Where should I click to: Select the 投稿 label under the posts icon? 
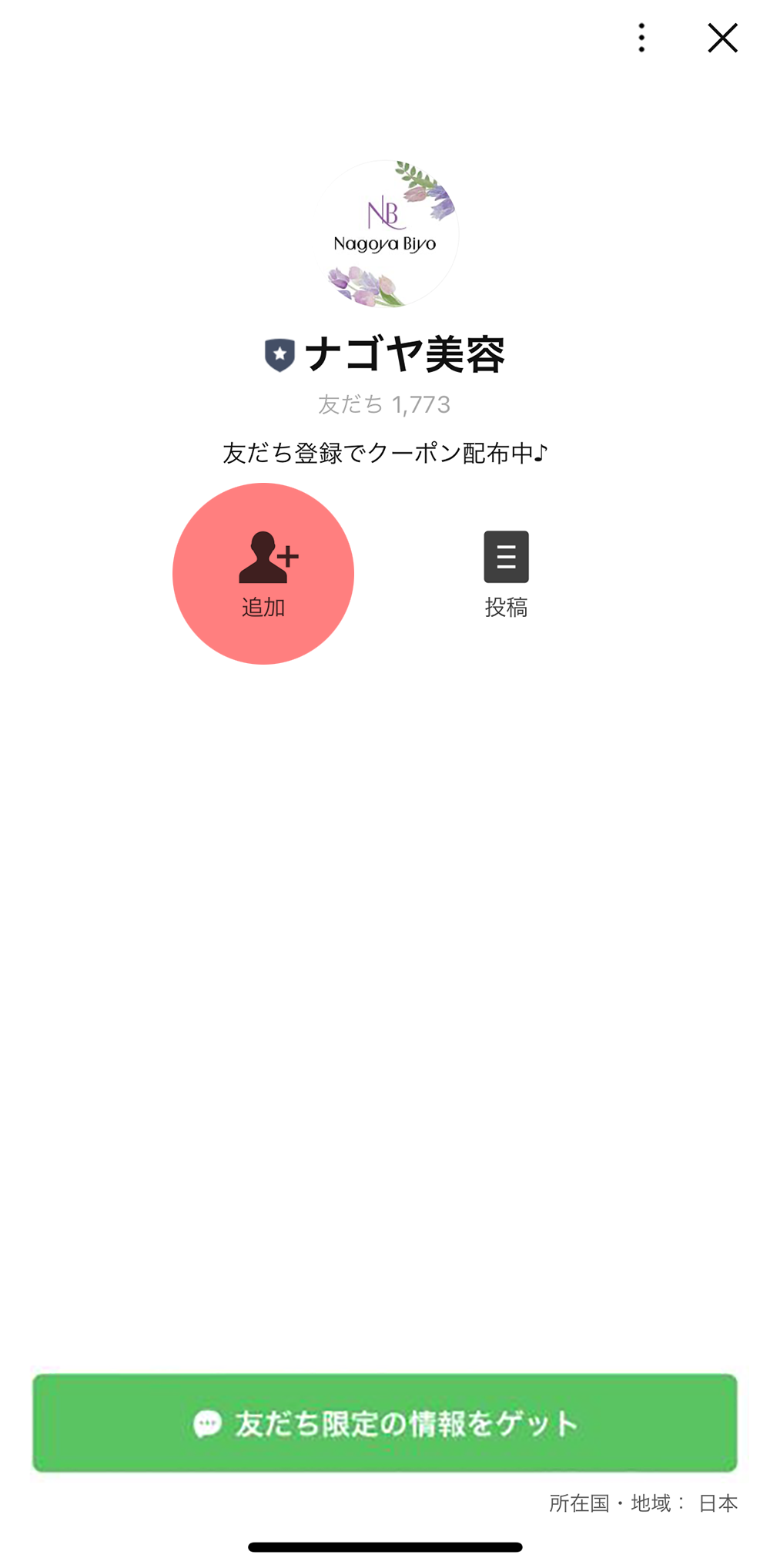(x=507, y=608)
